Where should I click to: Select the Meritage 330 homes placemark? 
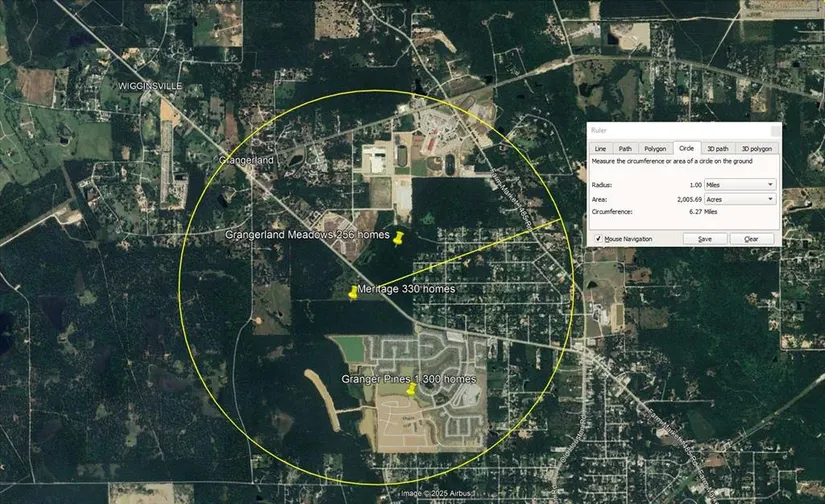point(352,292)
